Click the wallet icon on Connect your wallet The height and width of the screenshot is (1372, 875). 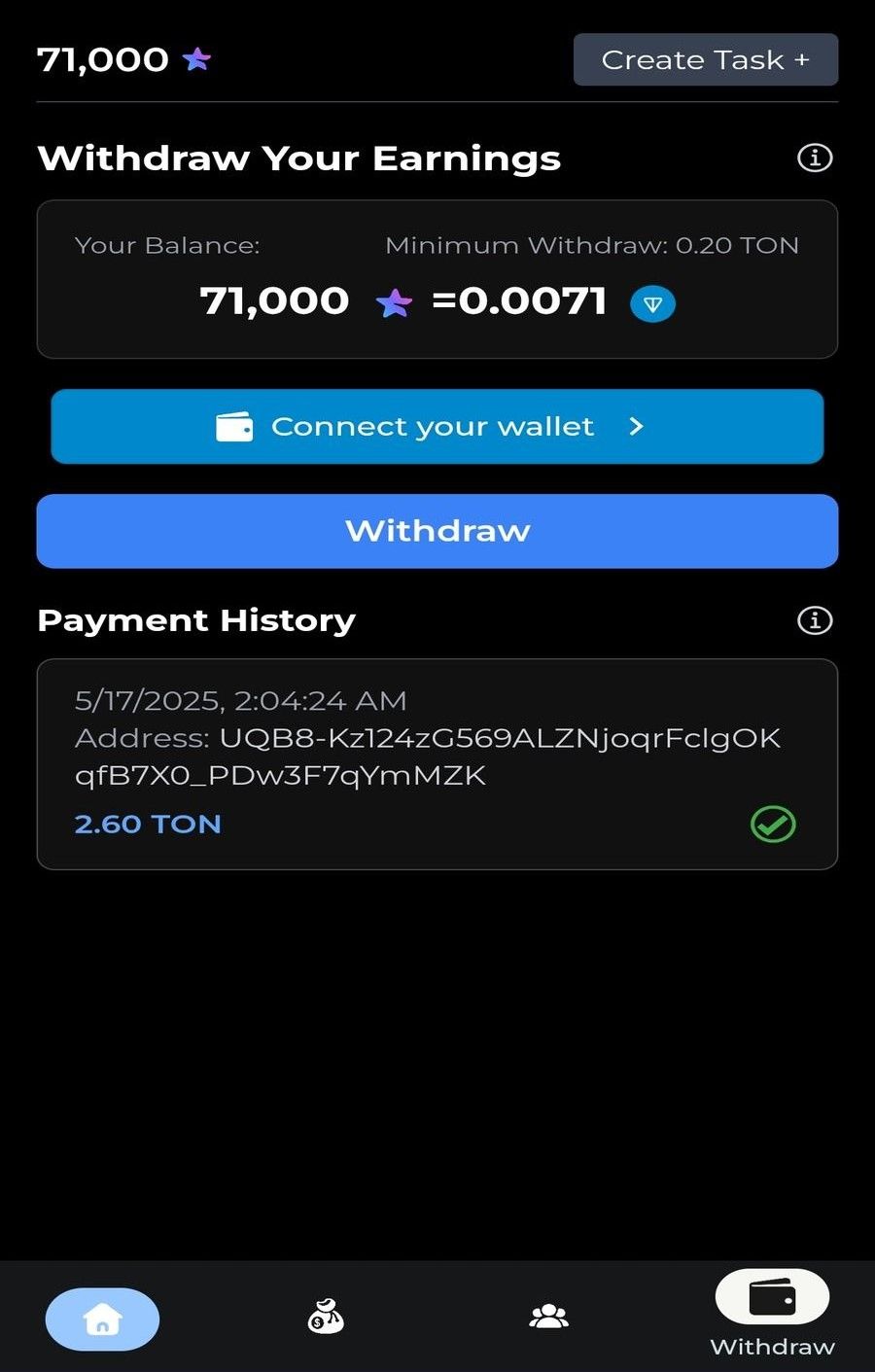tap(235, 425)
